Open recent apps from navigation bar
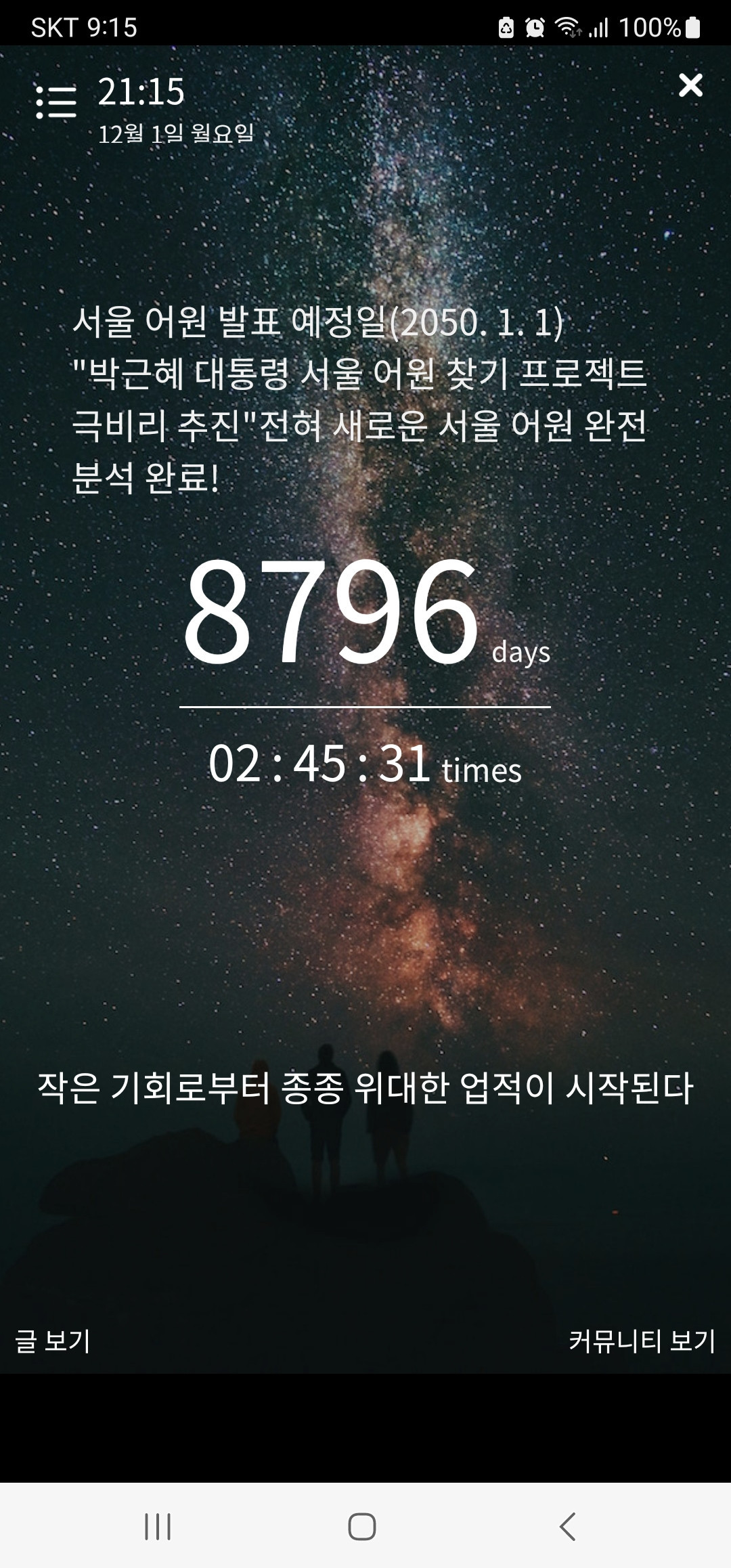Screen dimensions: 731x1568 (158, 1527)
